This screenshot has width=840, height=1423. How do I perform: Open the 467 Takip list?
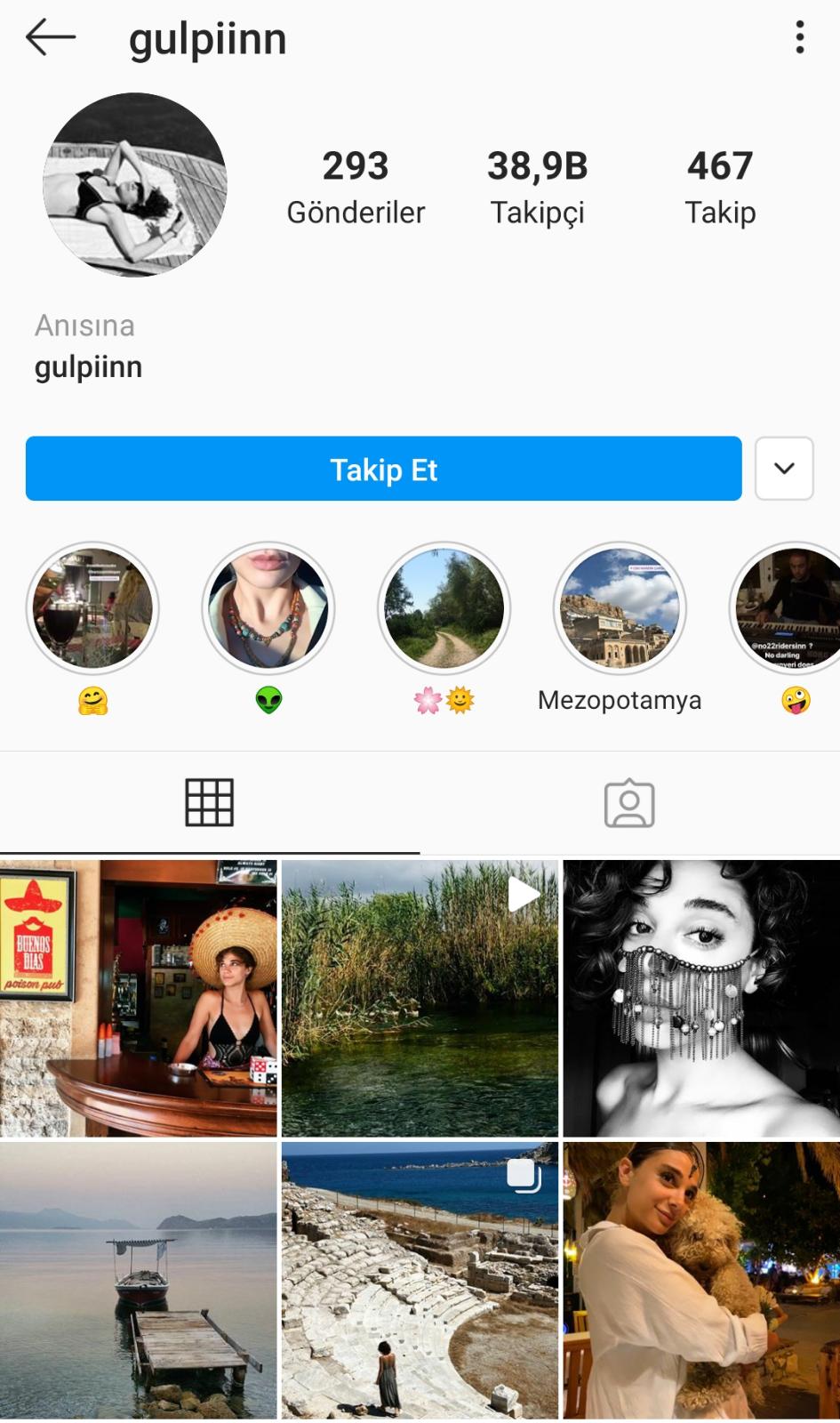720,184
